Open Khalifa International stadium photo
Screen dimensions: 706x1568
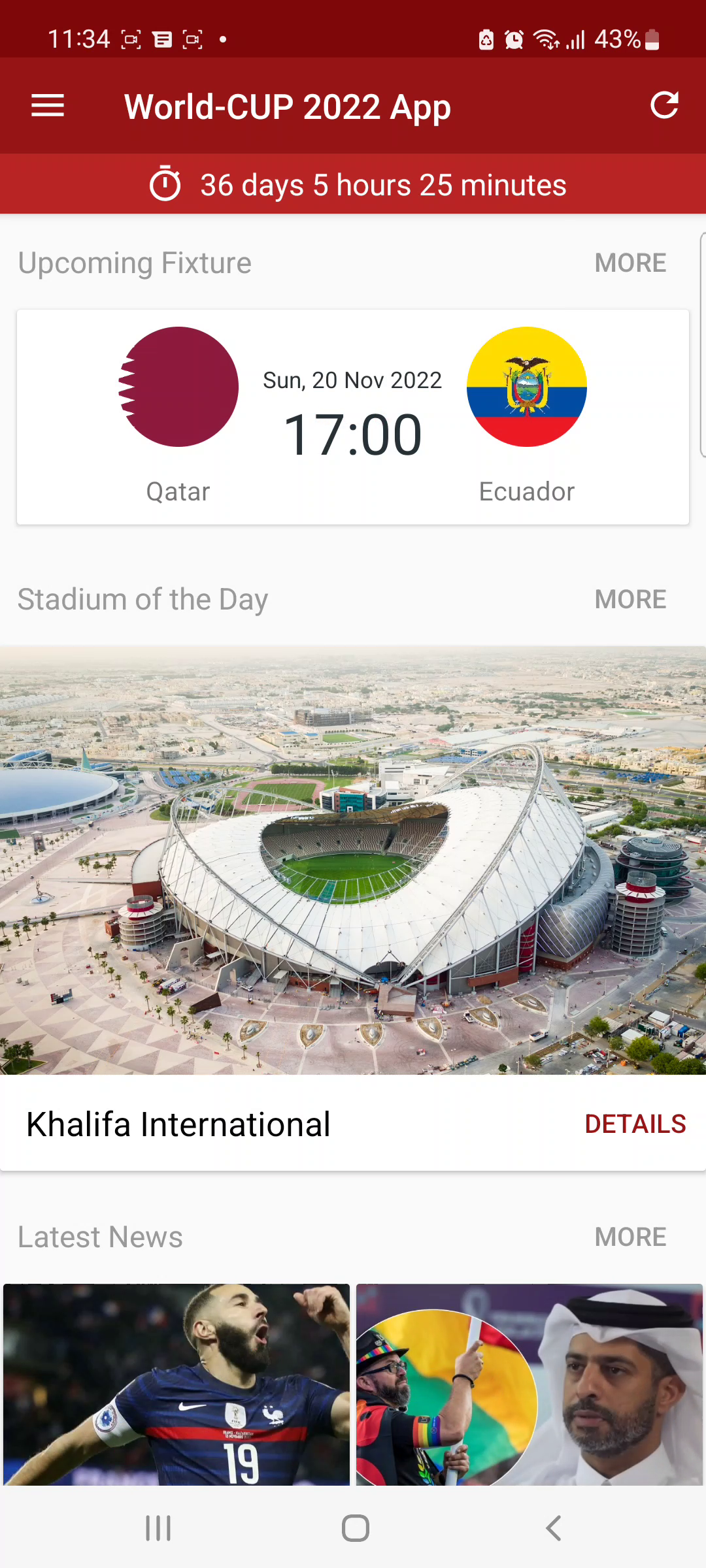coord(353,860)
